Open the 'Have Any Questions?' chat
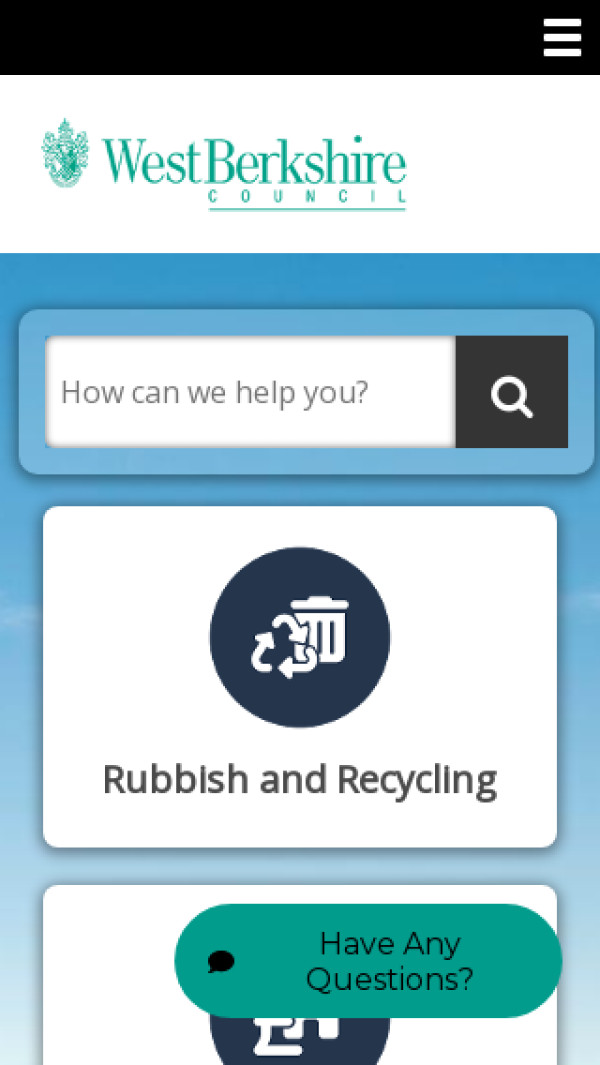Viewport: 600px width, 1065px height. [x=368, y=961]
